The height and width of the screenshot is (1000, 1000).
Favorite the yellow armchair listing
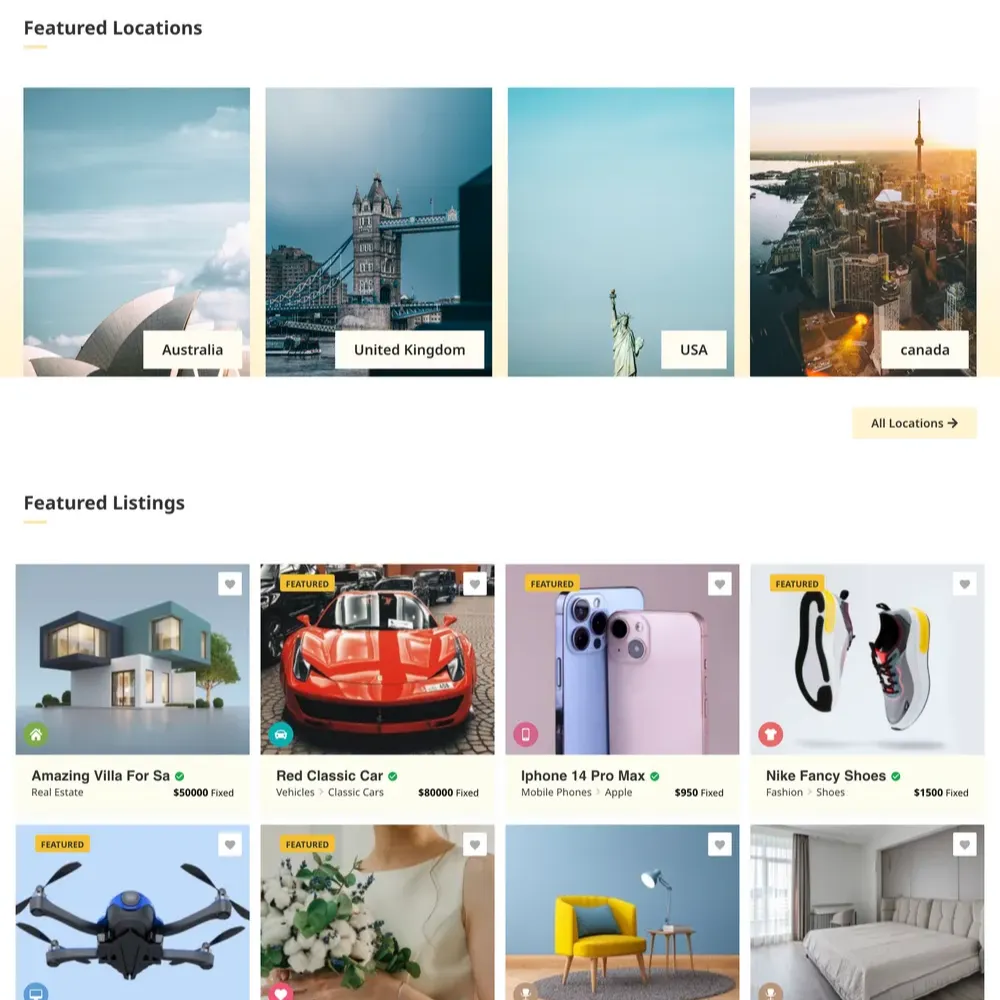pyautogui.click(x=720, y=845)
